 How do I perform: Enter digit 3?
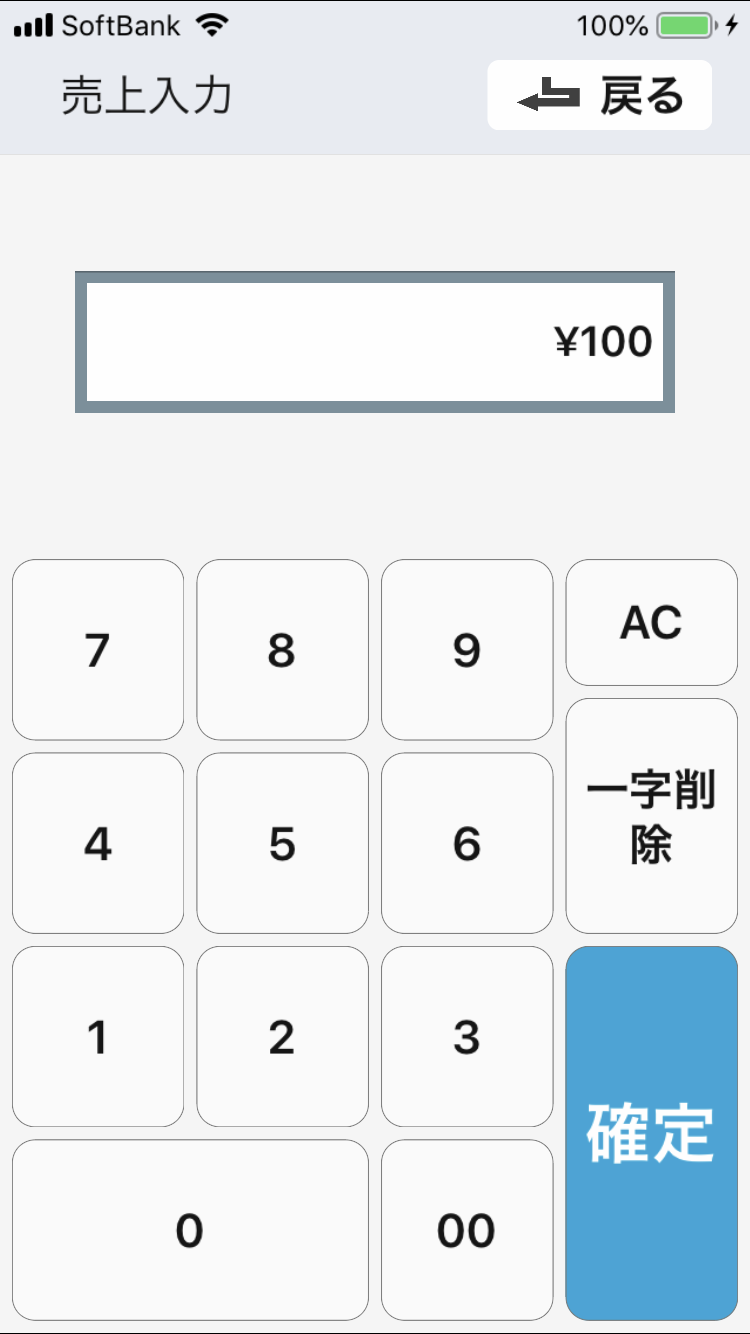467,1037
